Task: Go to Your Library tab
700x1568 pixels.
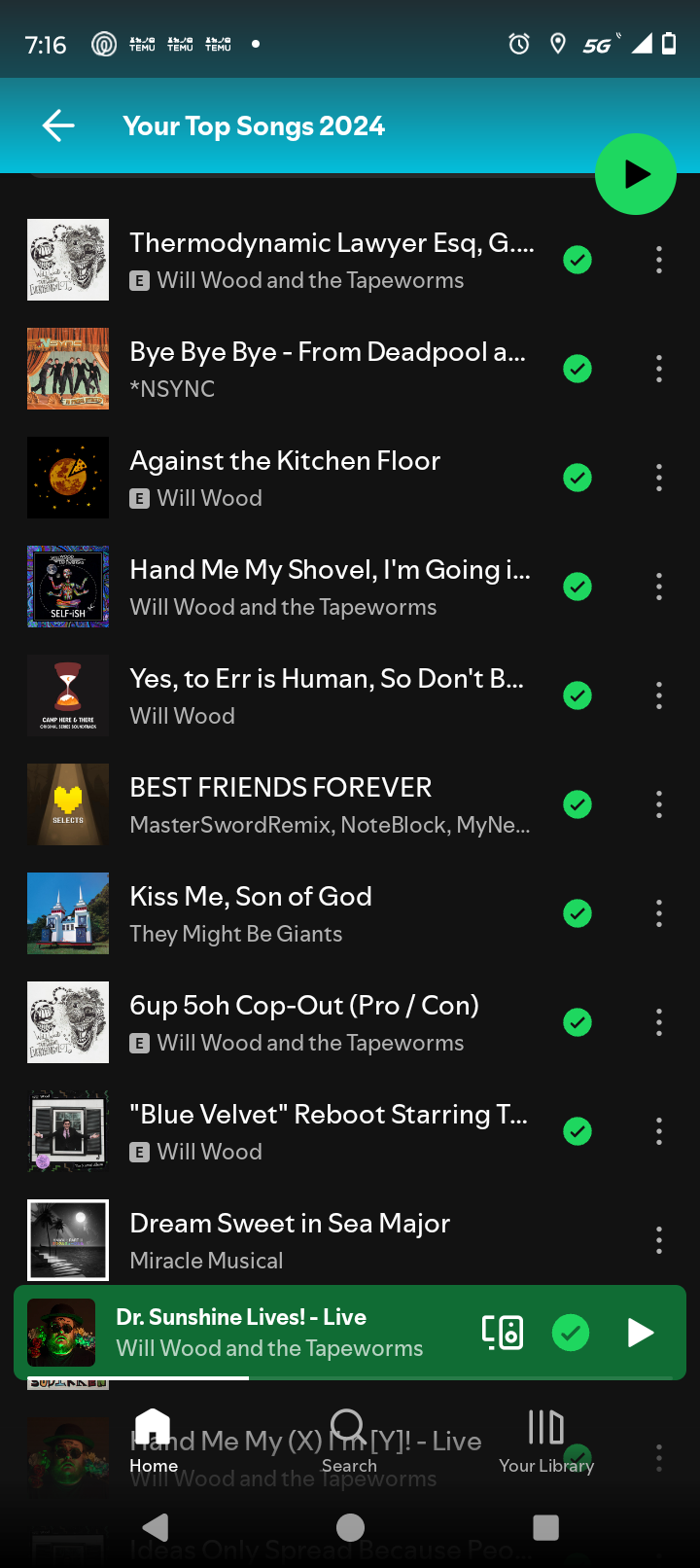Action: coord(546,1441)
